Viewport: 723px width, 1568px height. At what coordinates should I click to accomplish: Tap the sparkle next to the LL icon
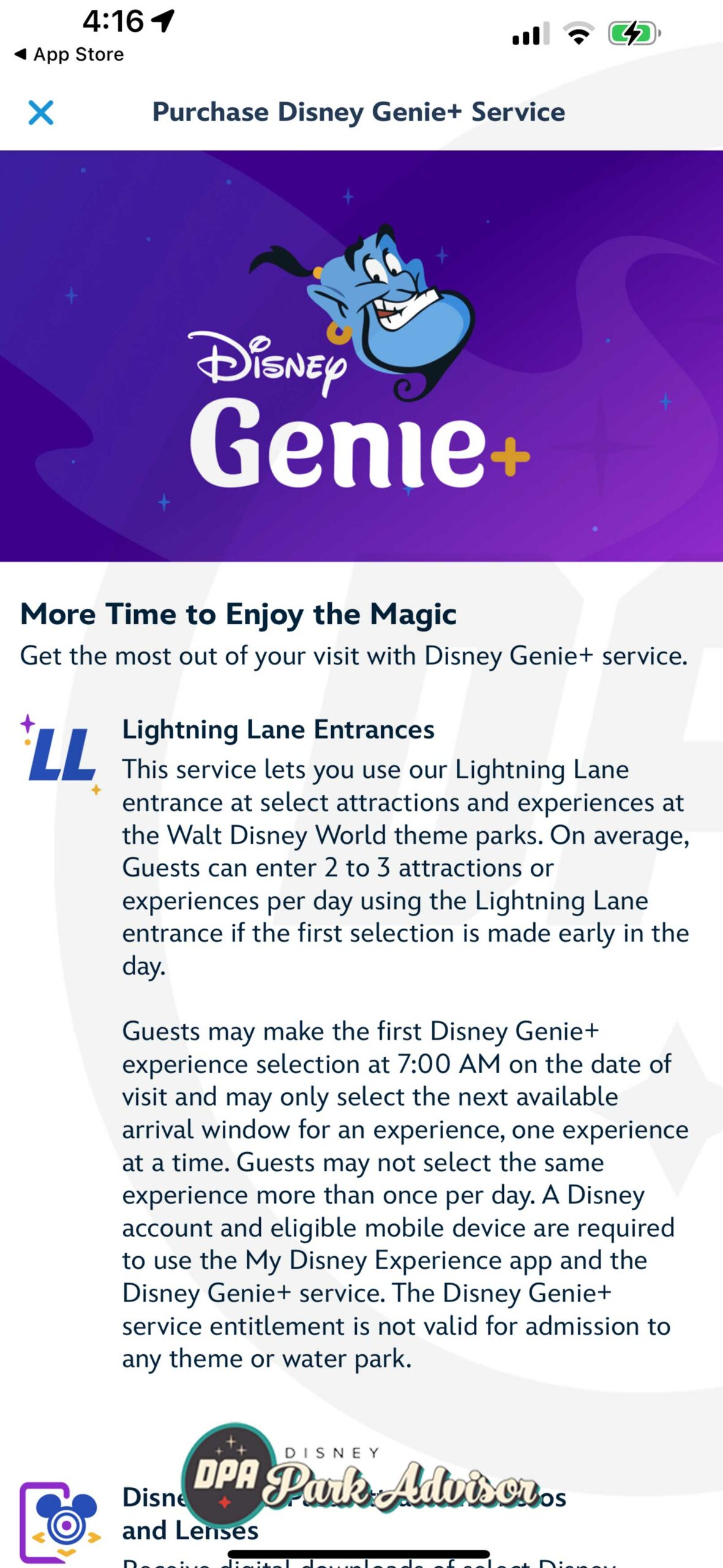[29, 724]
